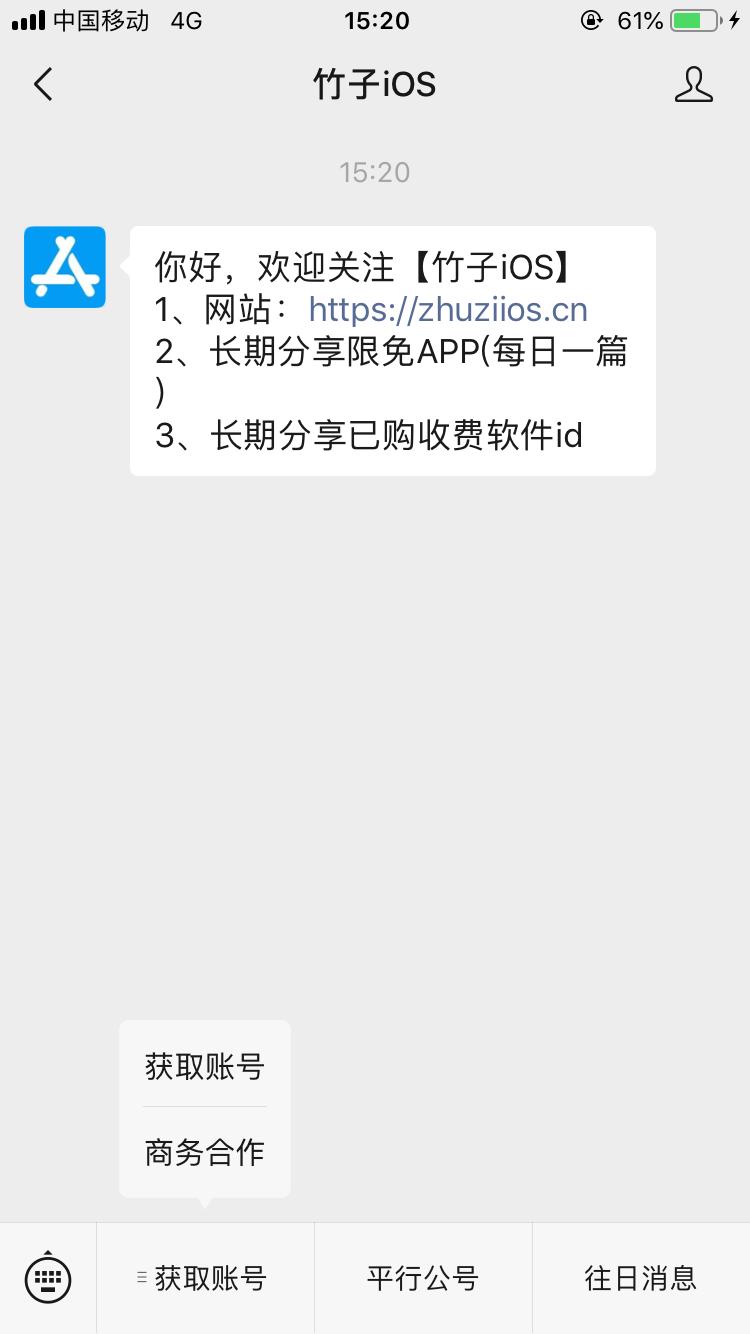Image resolution: width=750 pixels, height=1334 pixels.
Task: Switch to keyboard input mode via keypad icon
Action: [48, 1278]
